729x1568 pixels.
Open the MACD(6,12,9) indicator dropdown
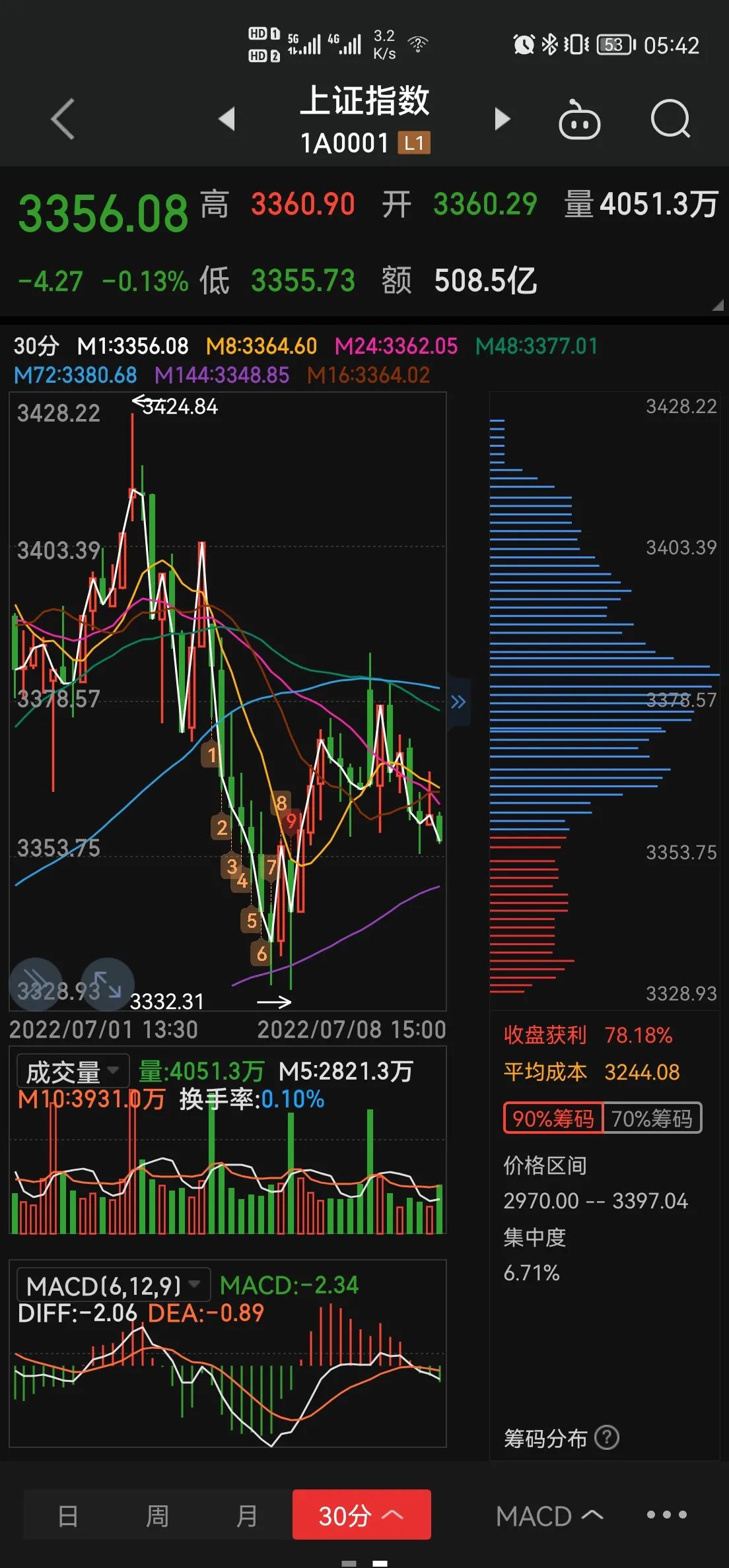tap(112, 1286)
